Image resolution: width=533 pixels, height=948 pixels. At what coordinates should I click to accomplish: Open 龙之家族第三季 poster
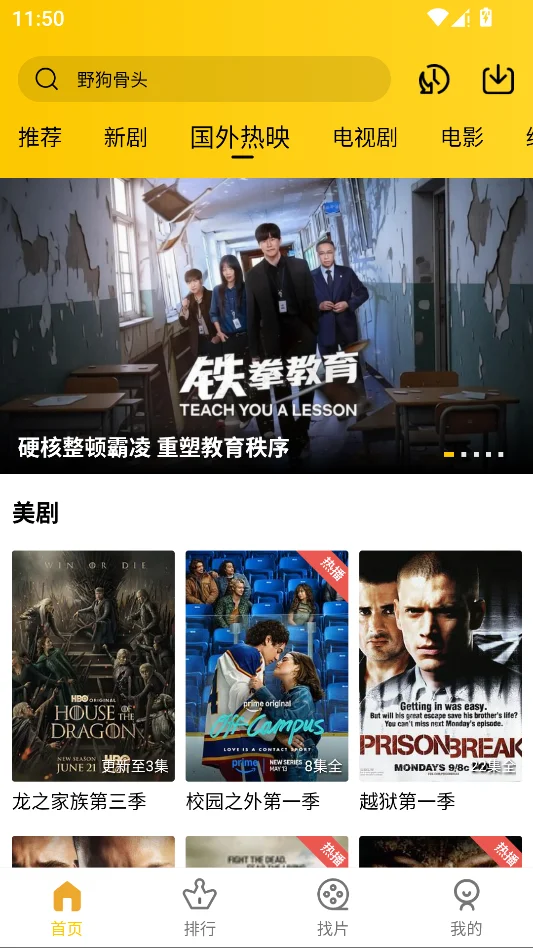coord(94,666)
